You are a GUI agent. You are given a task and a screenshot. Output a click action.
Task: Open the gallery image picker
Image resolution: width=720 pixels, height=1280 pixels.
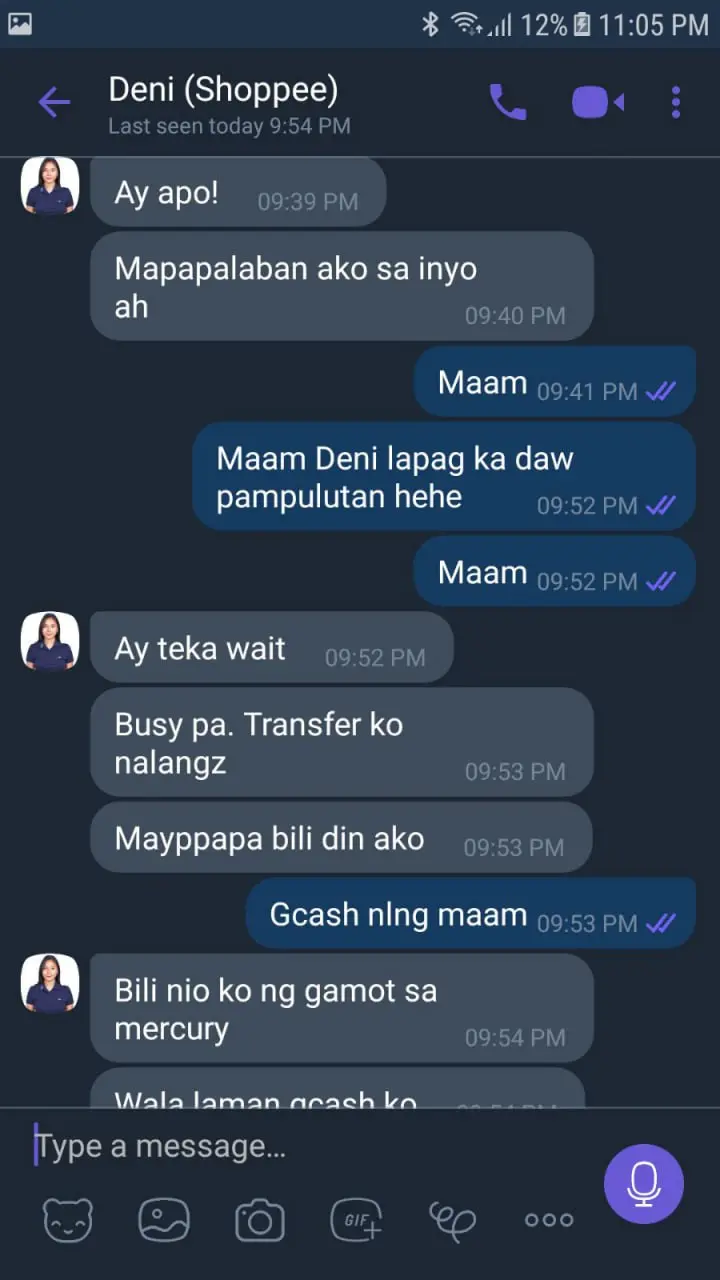[x=164, y=1220]
